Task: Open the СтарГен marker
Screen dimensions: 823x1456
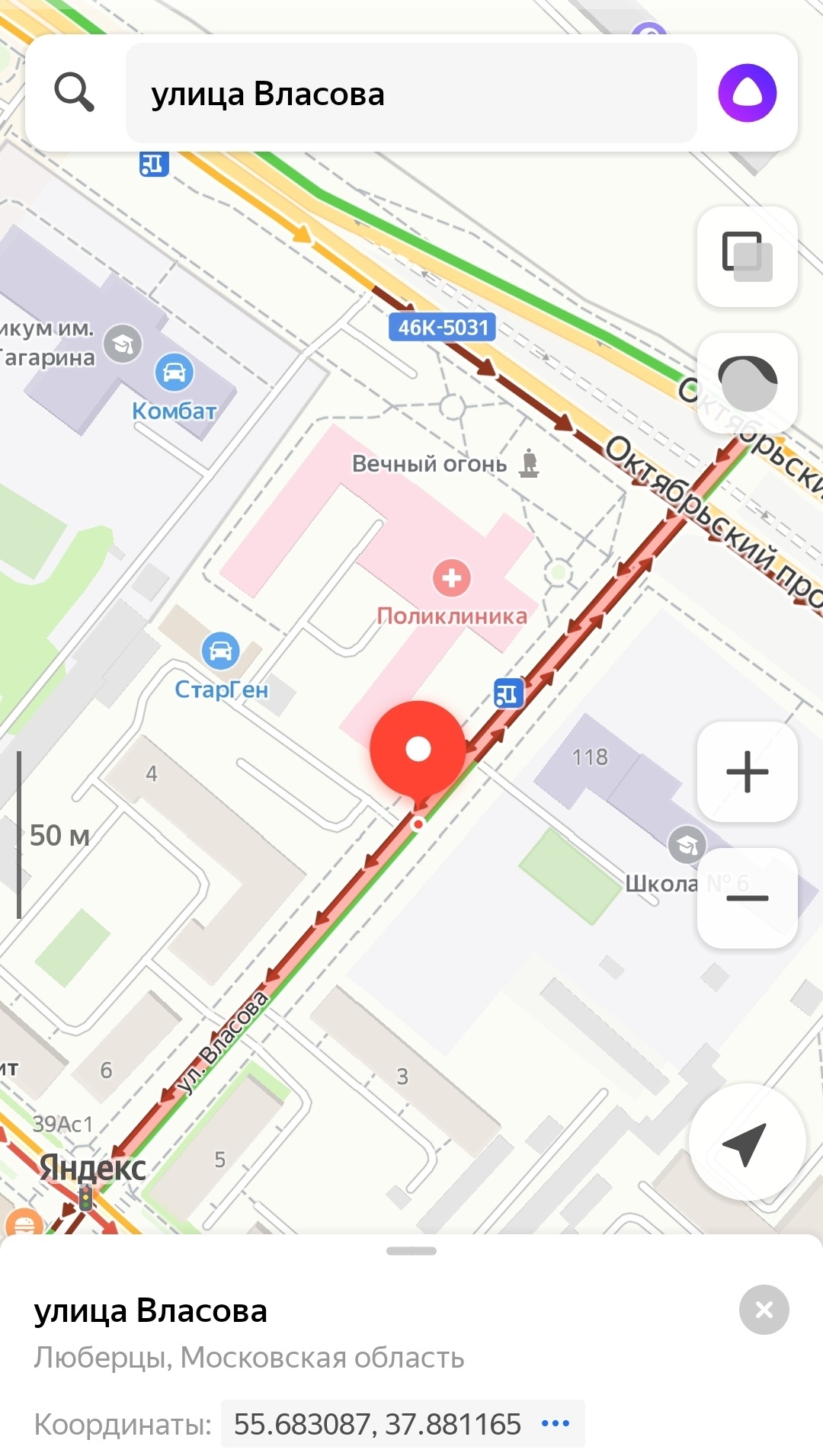Action: (220, 651)
